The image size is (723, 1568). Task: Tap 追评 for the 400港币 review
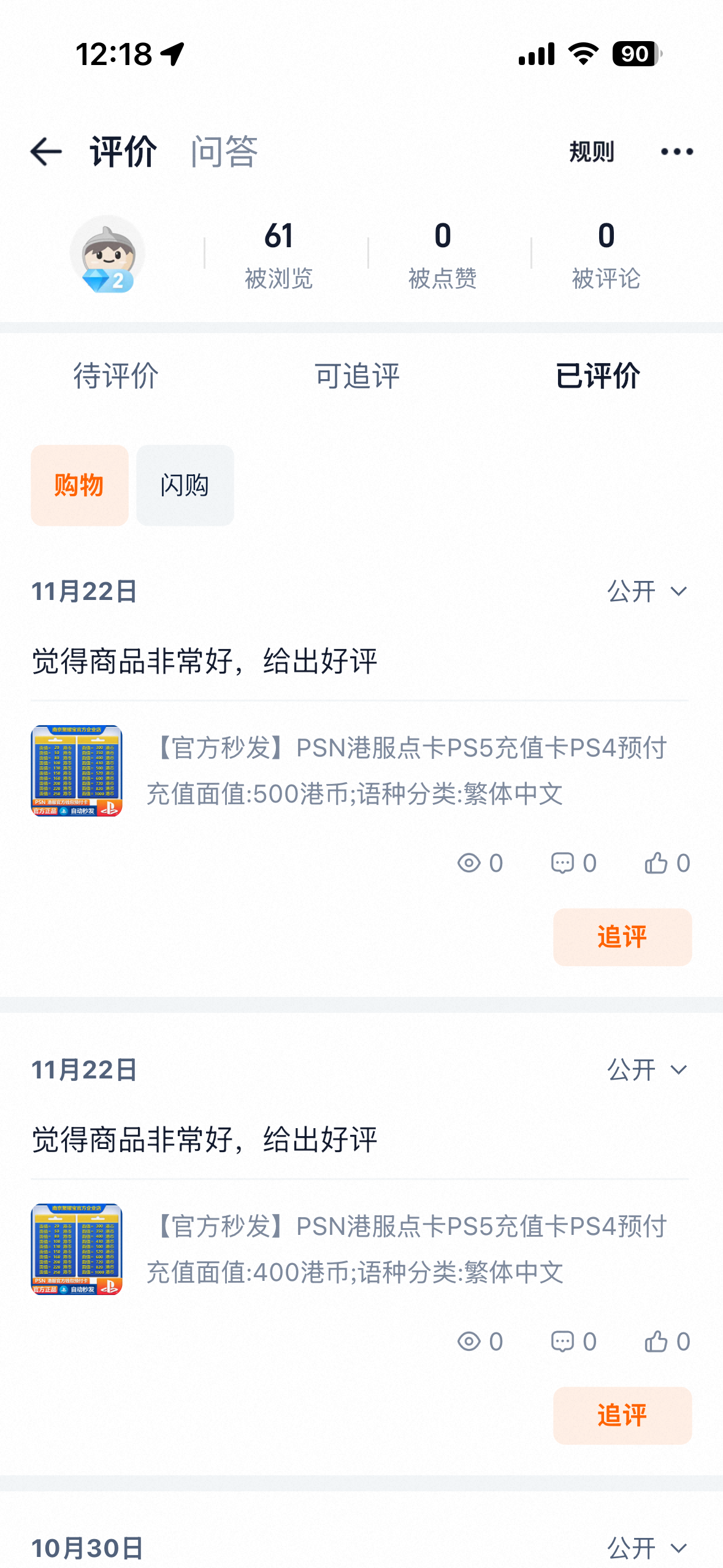tap(622, 1415)
